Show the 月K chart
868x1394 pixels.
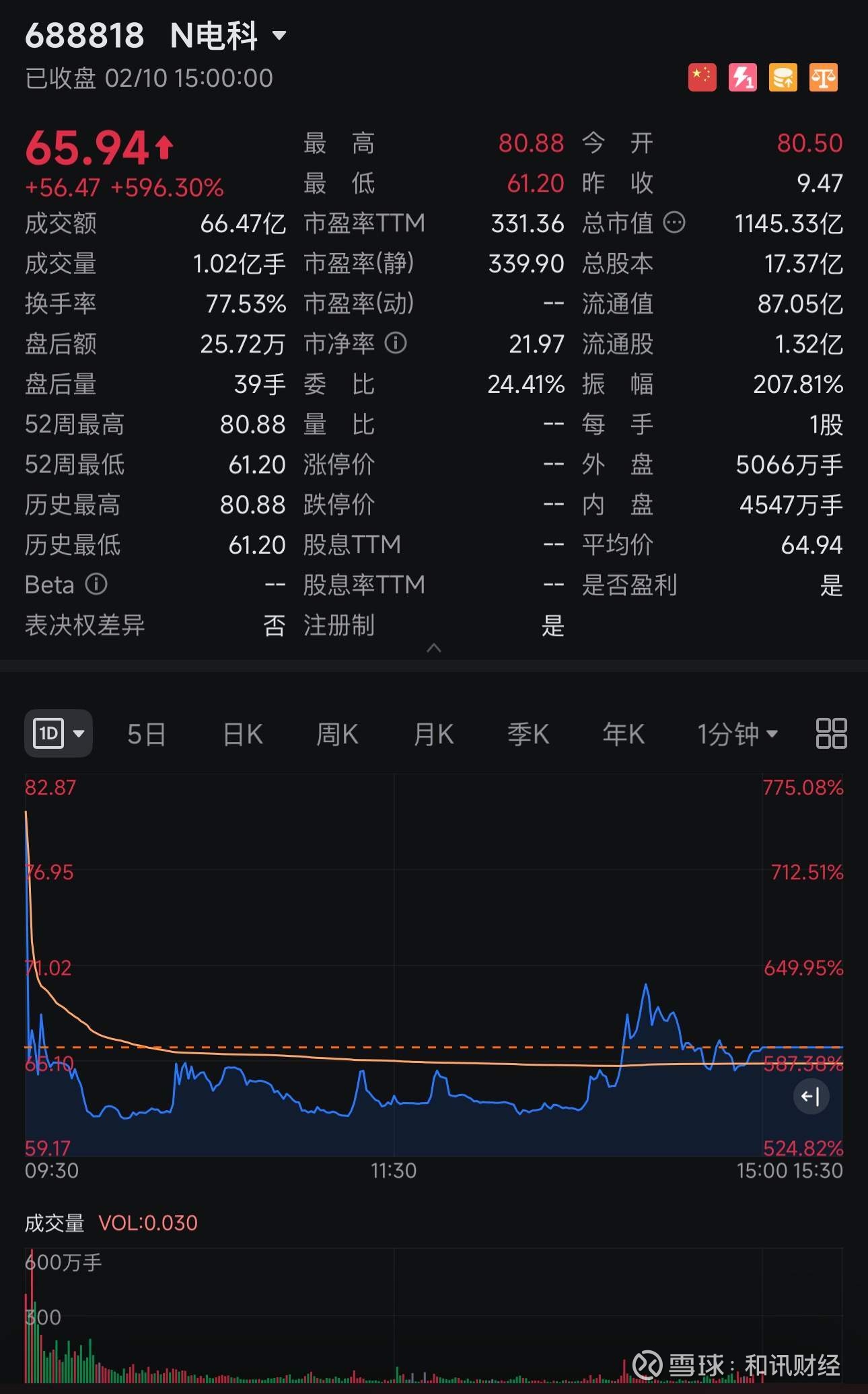pyautogui.click(x=433, y=734)
